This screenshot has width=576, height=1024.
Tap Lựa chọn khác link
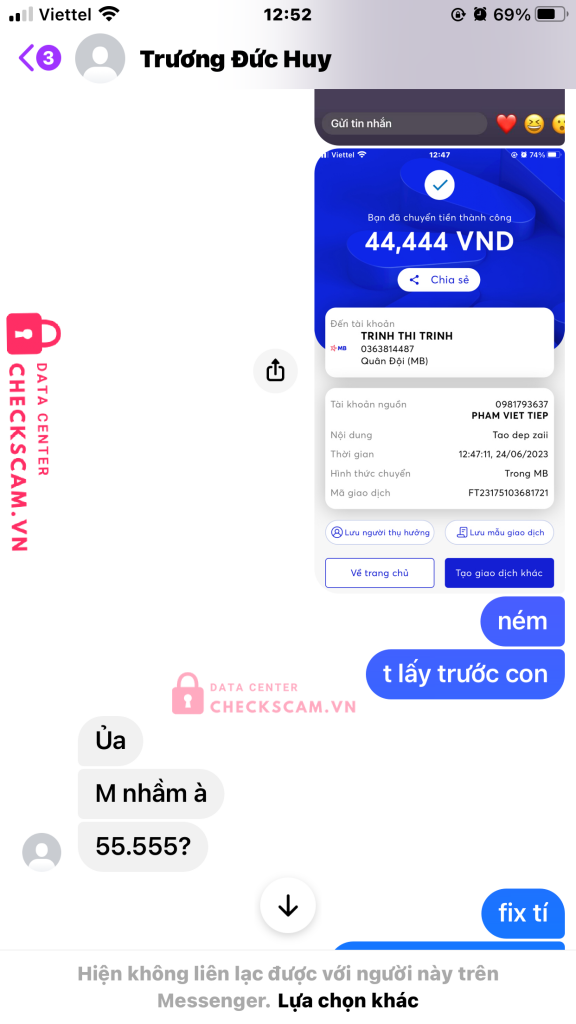(x=348, y=1000)
